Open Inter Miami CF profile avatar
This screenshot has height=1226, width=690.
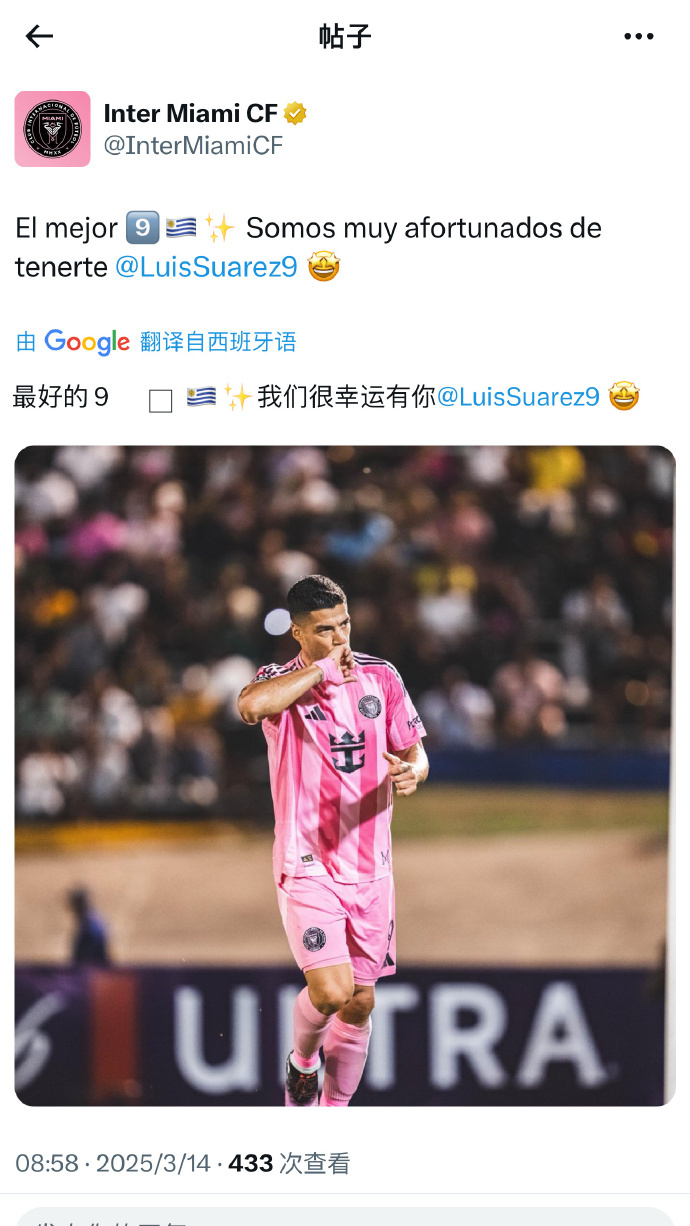[52, 129]
